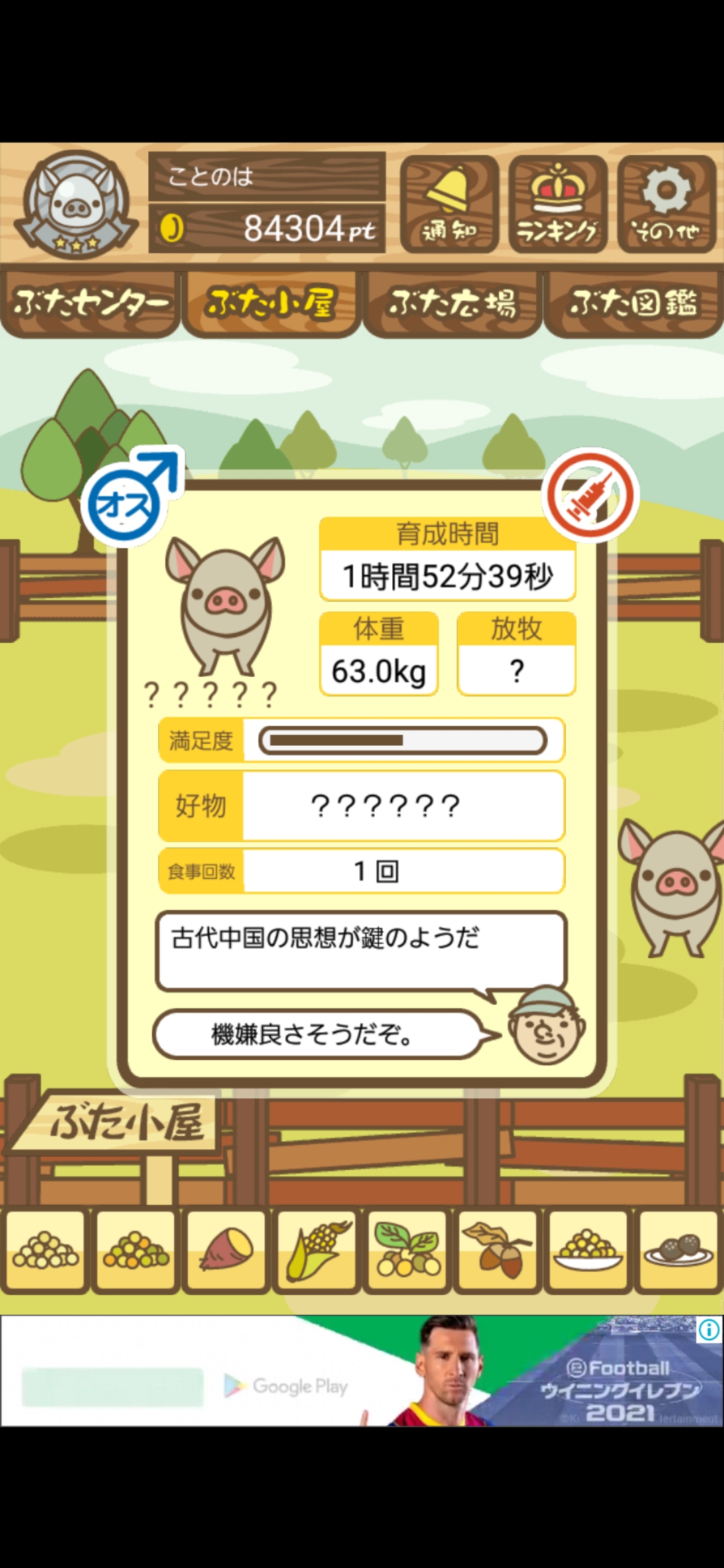
Task: Select the ぶた小屋 tab
Action: [271, 304]
